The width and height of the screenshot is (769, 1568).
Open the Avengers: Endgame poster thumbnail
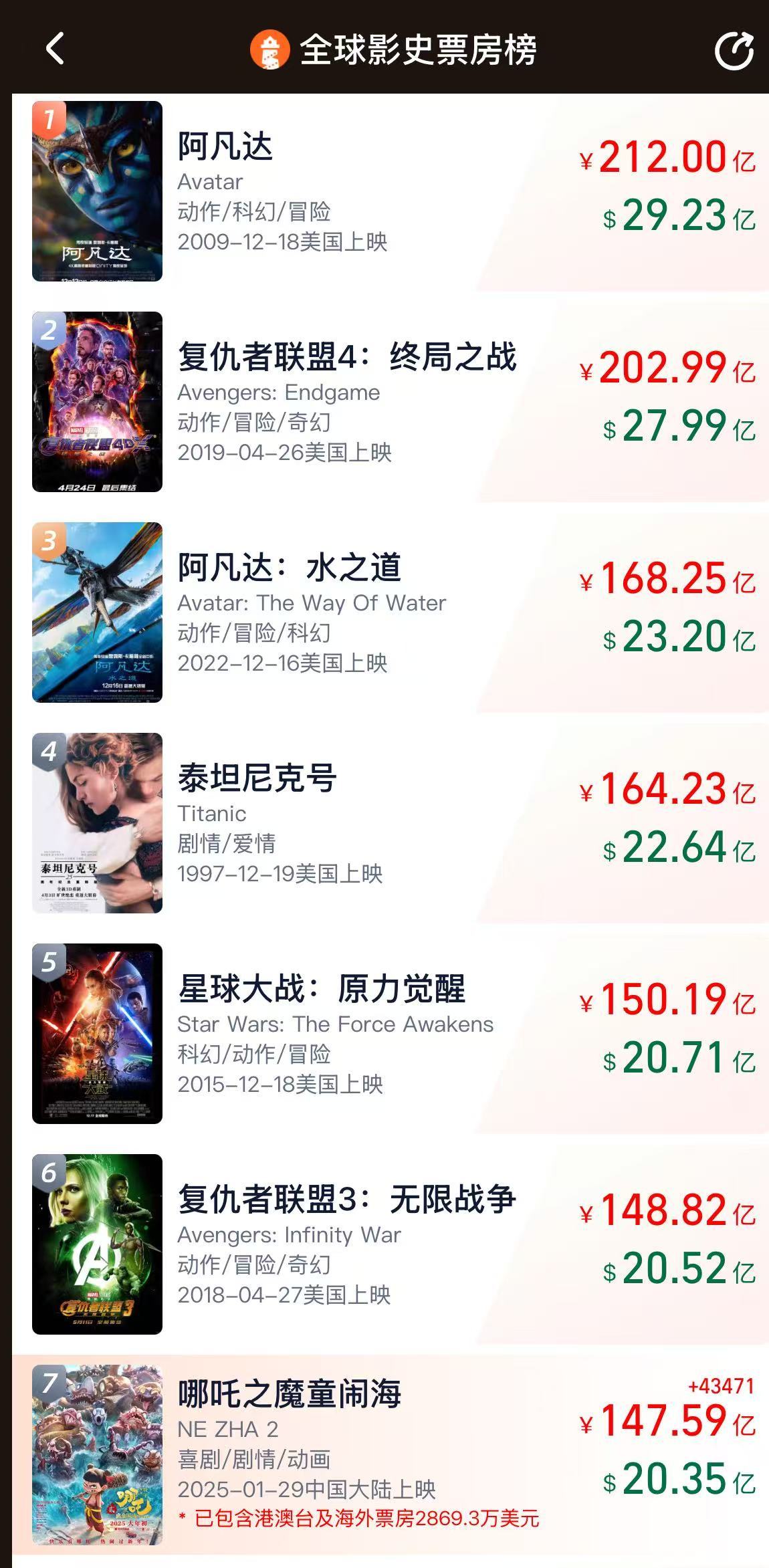pyautogui.click(x=97, y=405)
